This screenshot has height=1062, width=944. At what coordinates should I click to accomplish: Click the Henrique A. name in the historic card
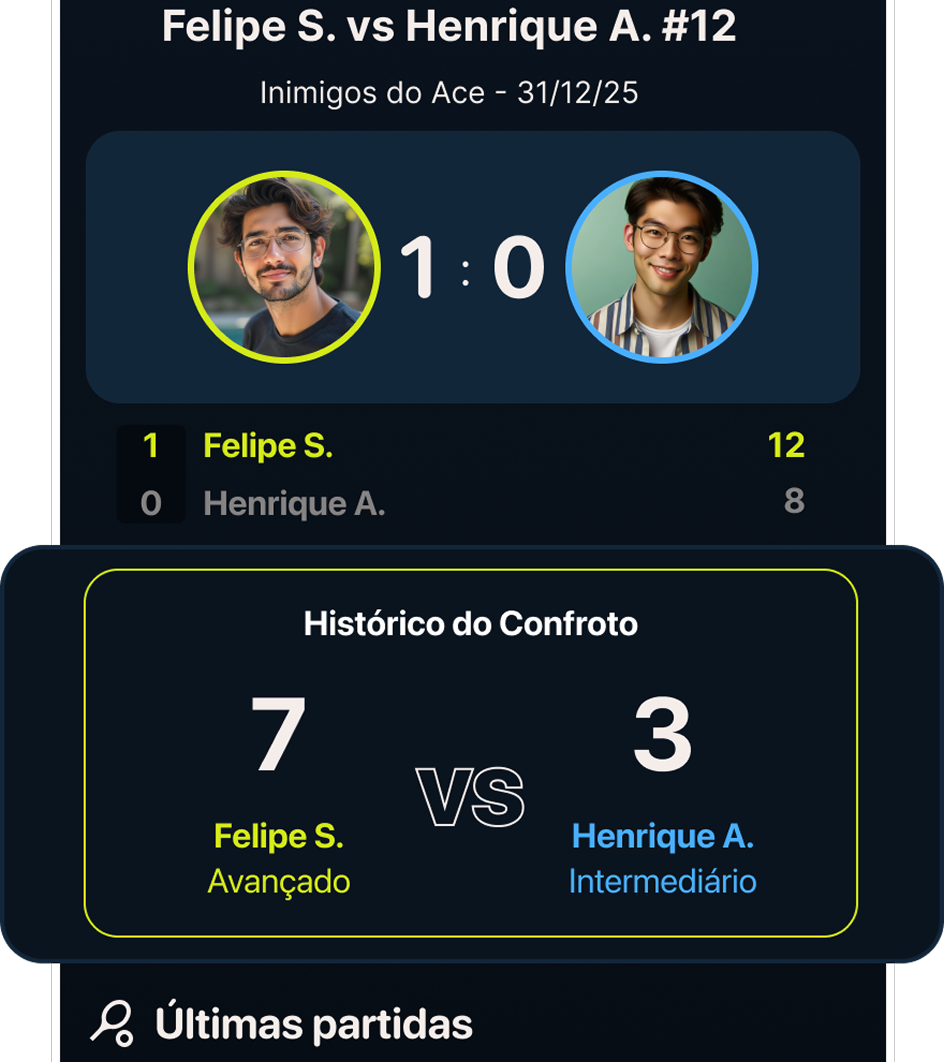663,839
